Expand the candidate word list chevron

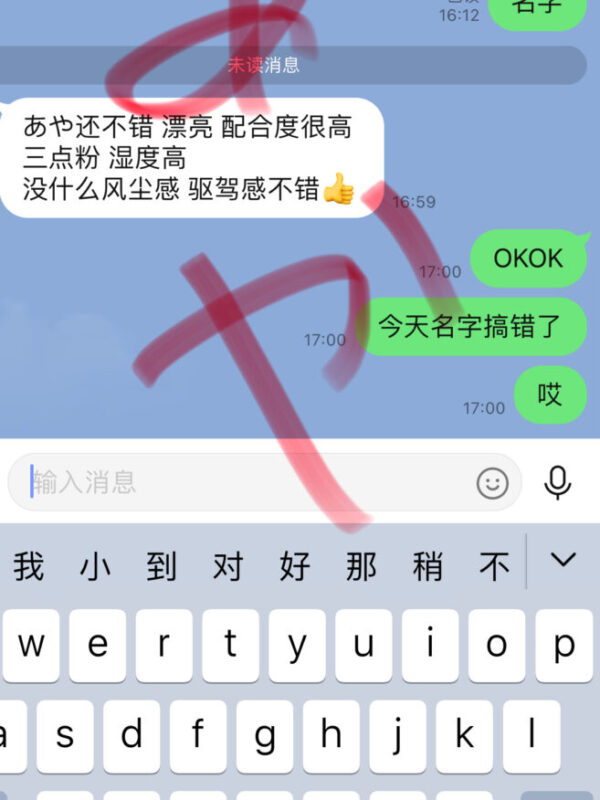coord(564,560)
